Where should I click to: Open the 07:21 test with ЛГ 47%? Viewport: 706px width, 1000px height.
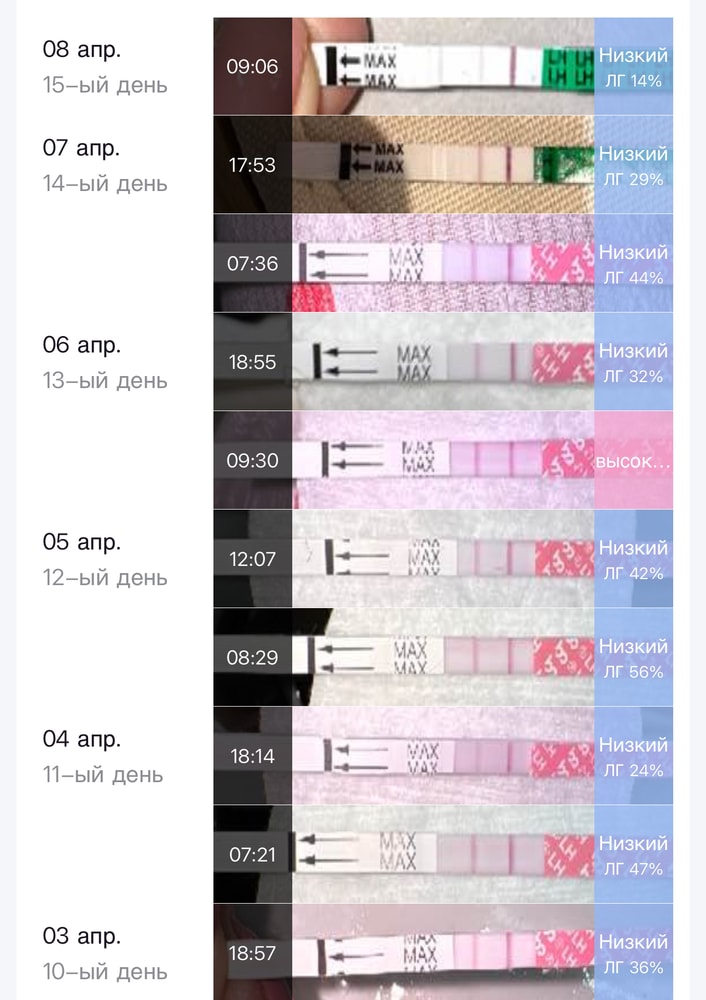tap(443, 854)
